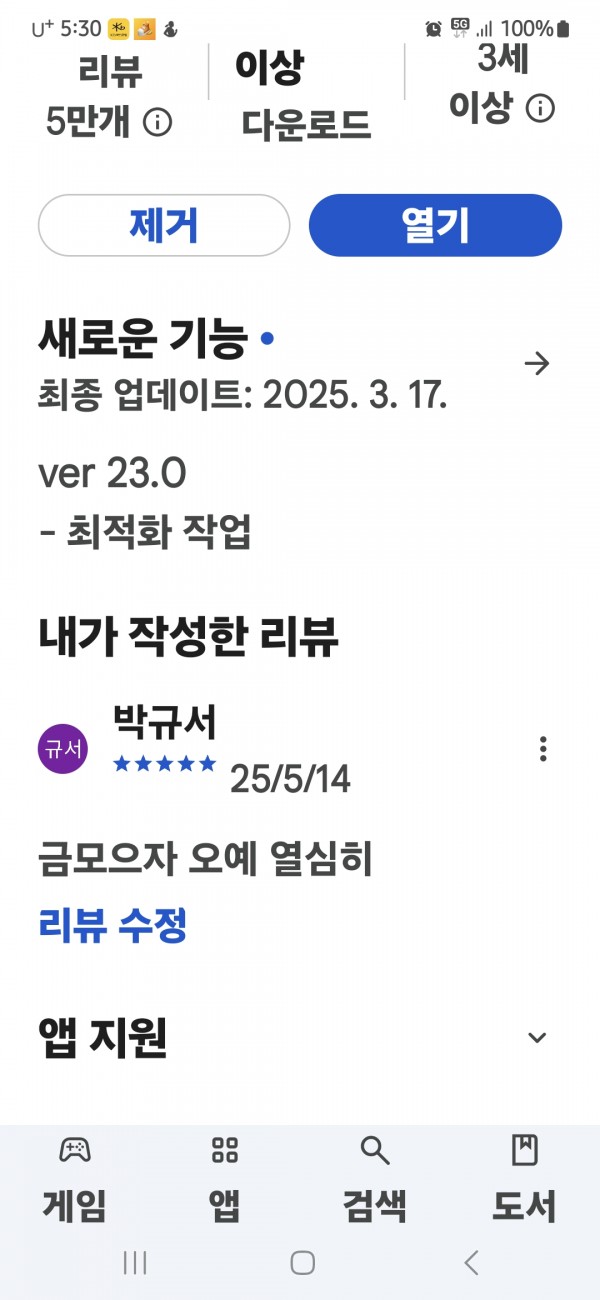
Task: Open the 새로운 기능 arrow for details
Action: (x=537, y=364)
